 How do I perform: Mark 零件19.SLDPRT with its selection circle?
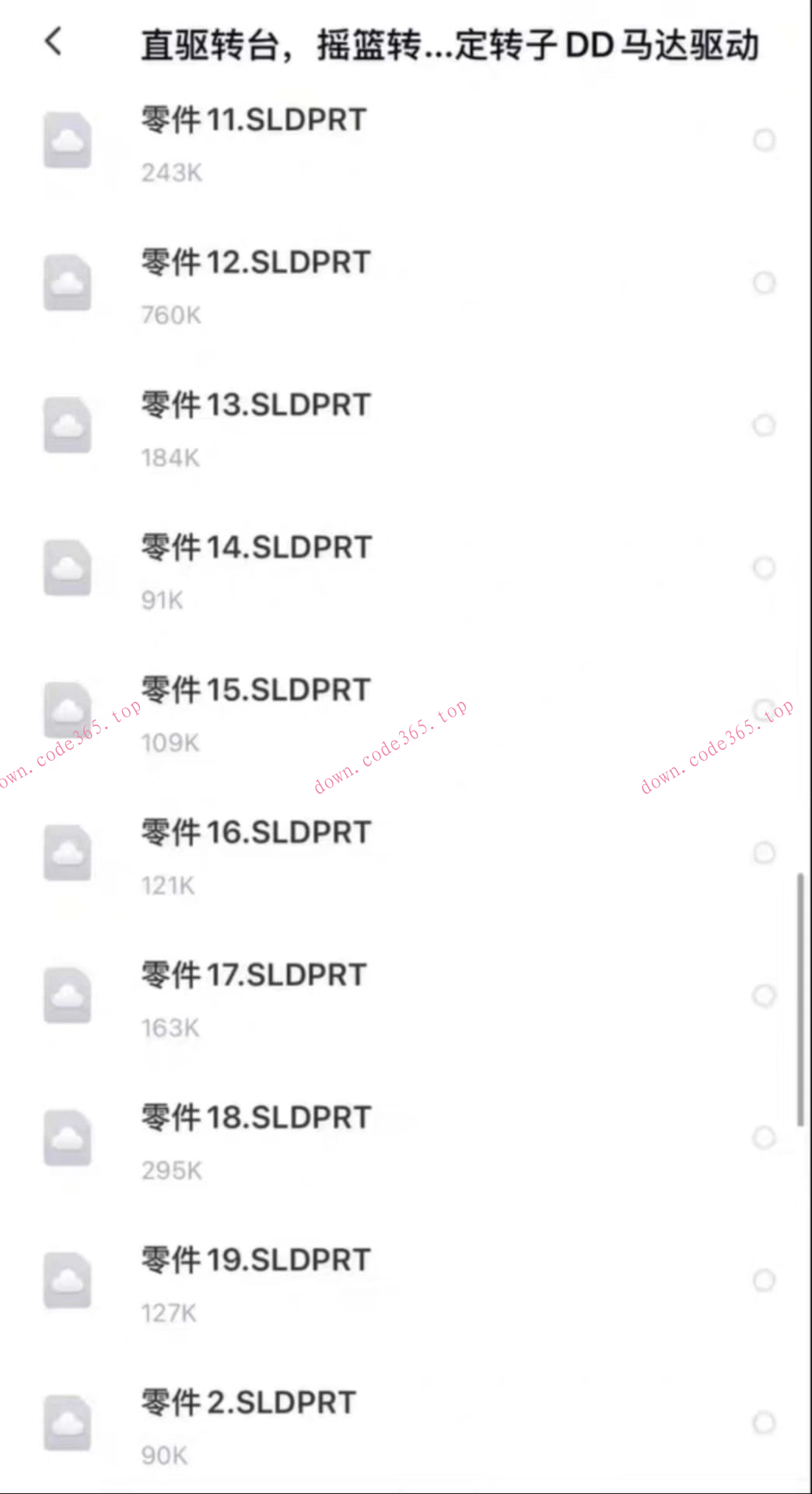[764, 1280]
